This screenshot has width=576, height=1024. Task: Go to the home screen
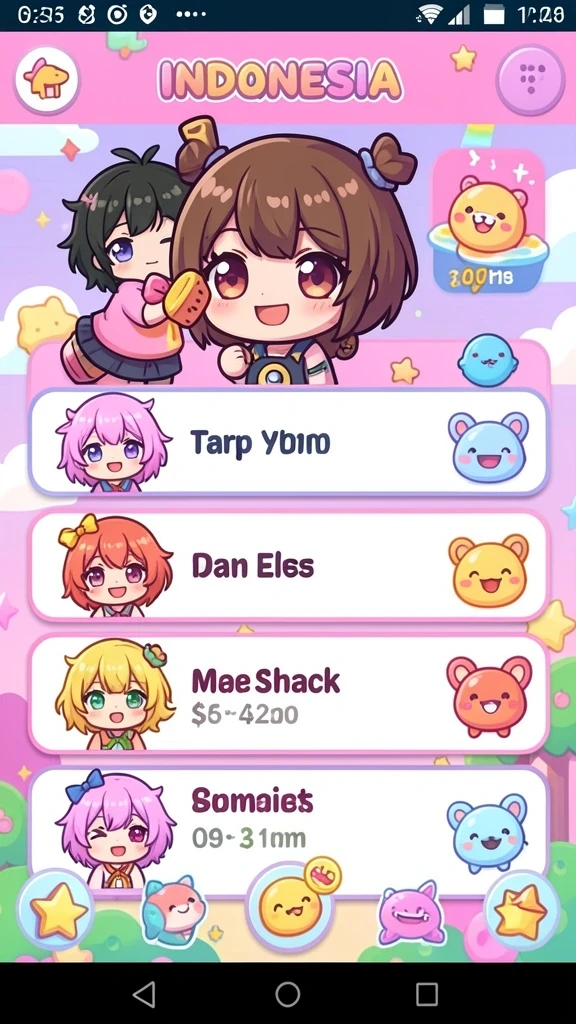[x=288, y=994]
